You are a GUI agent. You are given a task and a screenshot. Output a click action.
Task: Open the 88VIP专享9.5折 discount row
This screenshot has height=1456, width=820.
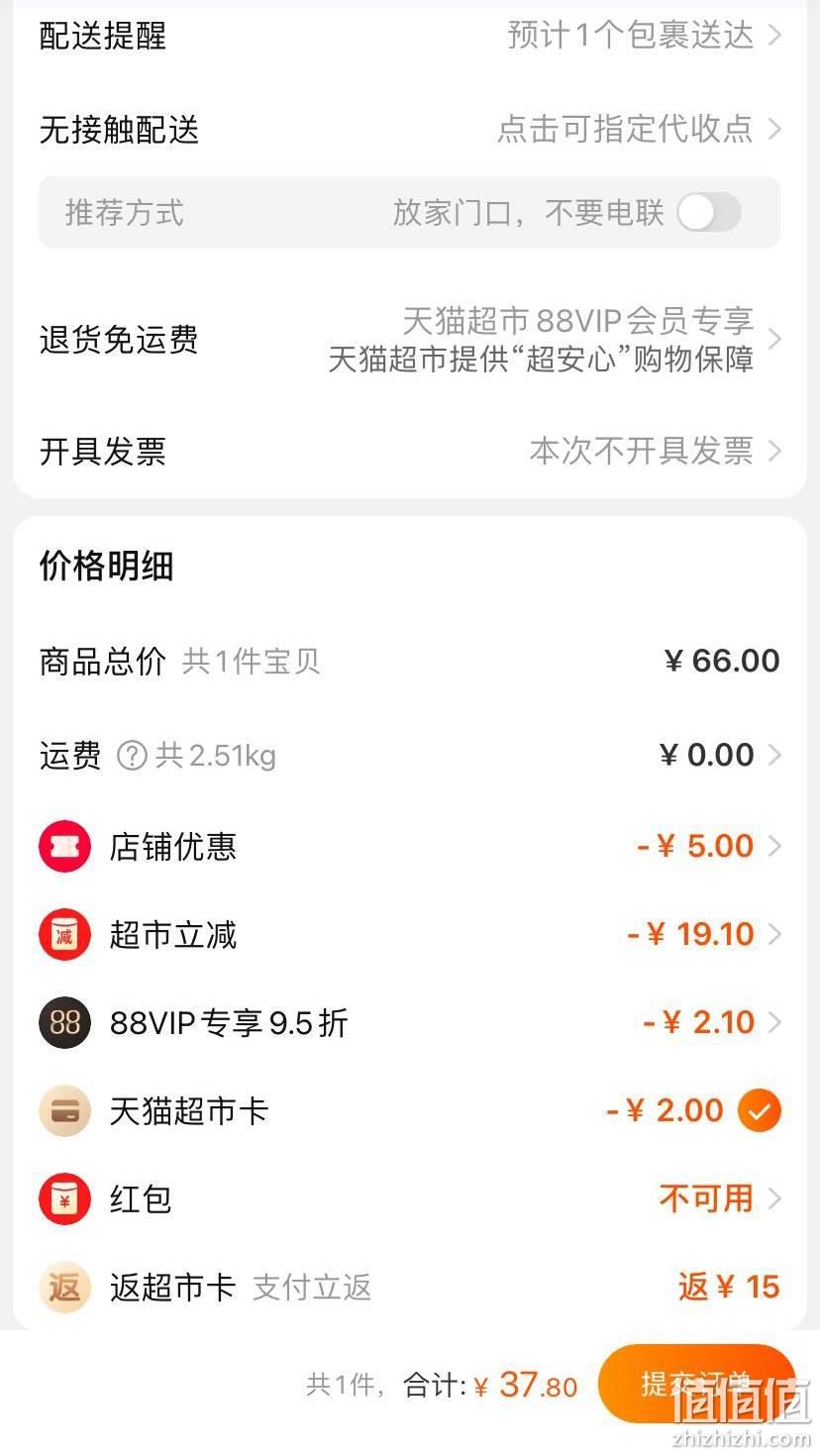point(410,1023)
